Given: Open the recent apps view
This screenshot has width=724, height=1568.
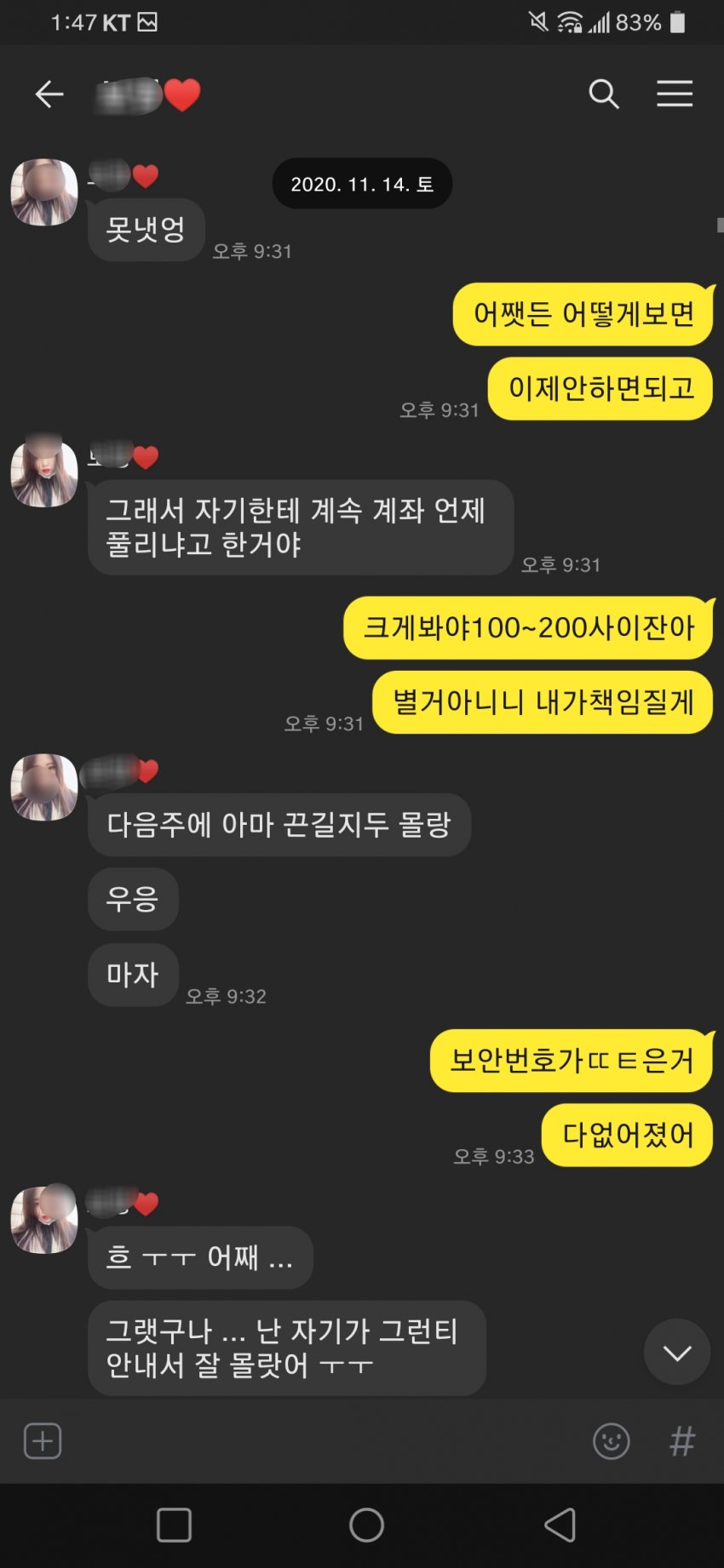Looking at the screenshot, I should tap(174, 1525).
